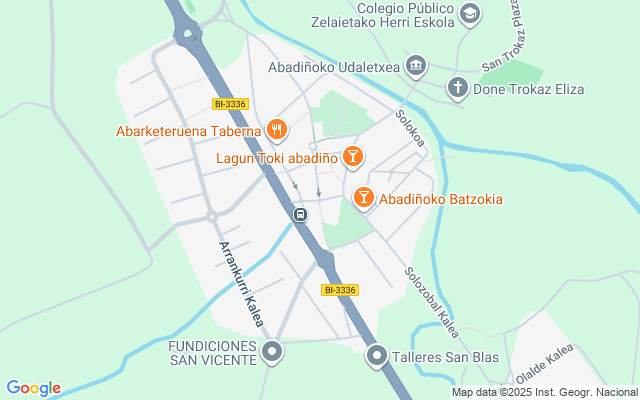Tap the Abadiñoko Batzokia bar marker
The height and width of the screenshot is (400, 640).
click(363, 198)
